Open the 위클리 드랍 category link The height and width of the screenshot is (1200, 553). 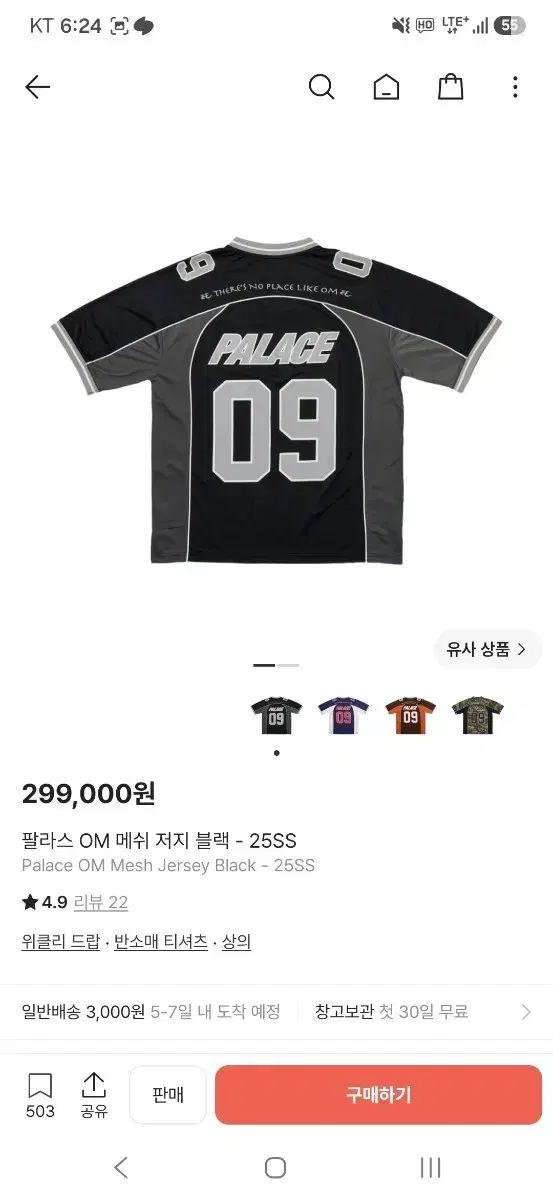point(60,942)
